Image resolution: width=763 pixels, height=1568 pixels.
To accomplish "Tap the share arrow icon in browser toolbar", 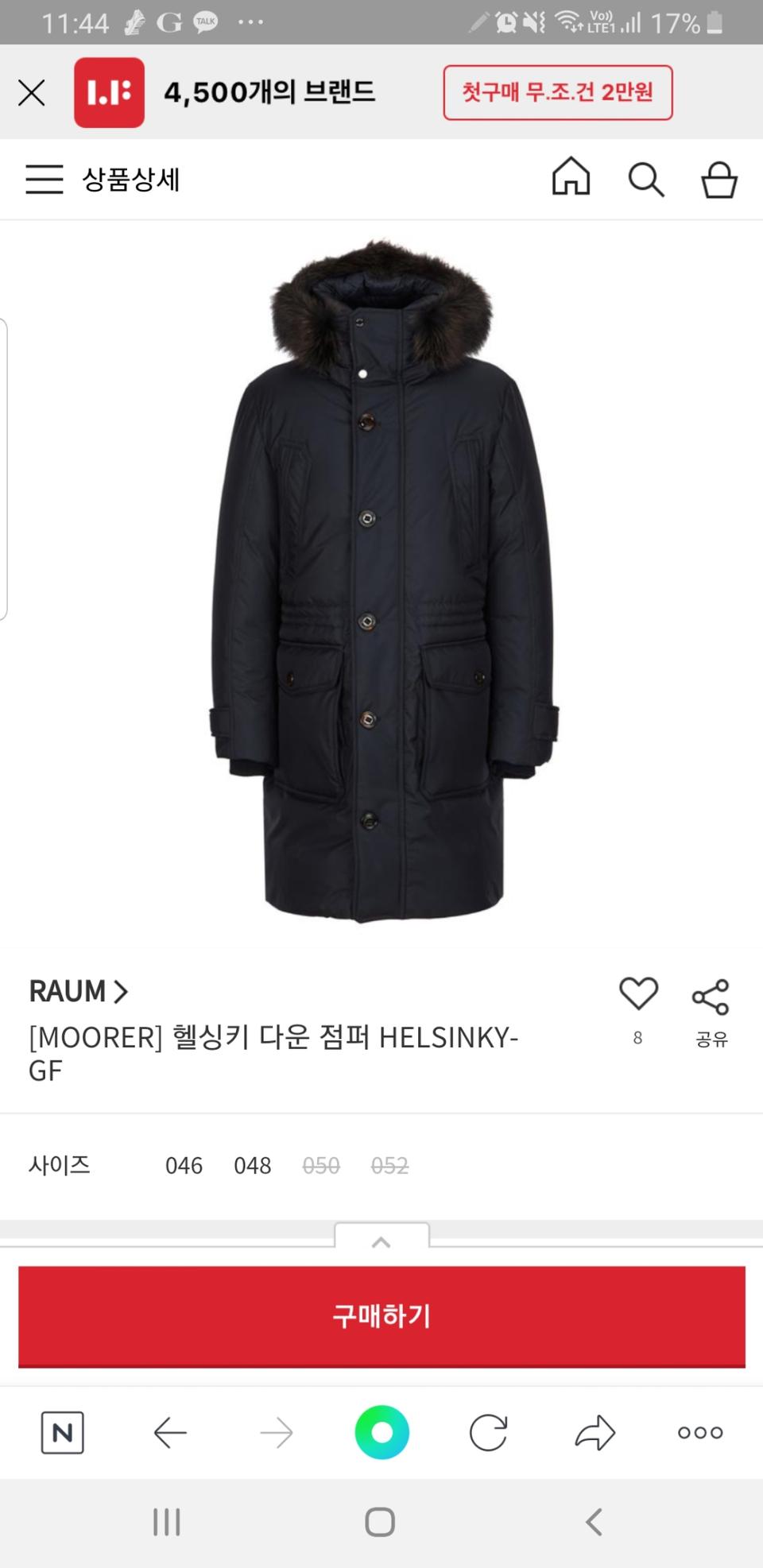I will (x=593, y=1433).
